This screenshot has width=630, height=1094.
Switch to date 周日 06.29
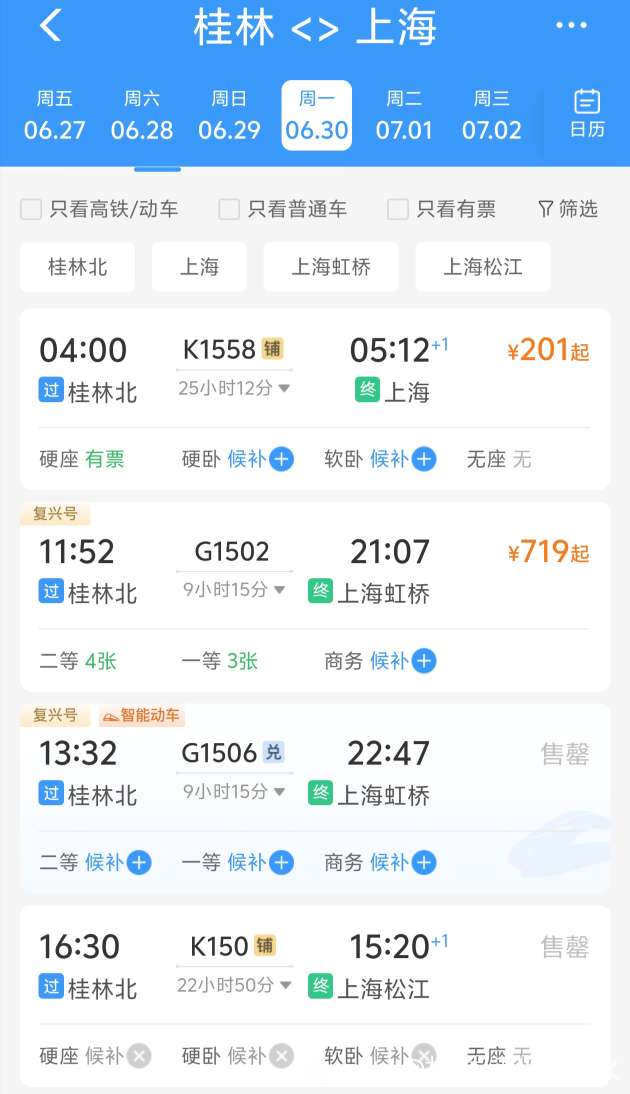(x=229, y=115)
